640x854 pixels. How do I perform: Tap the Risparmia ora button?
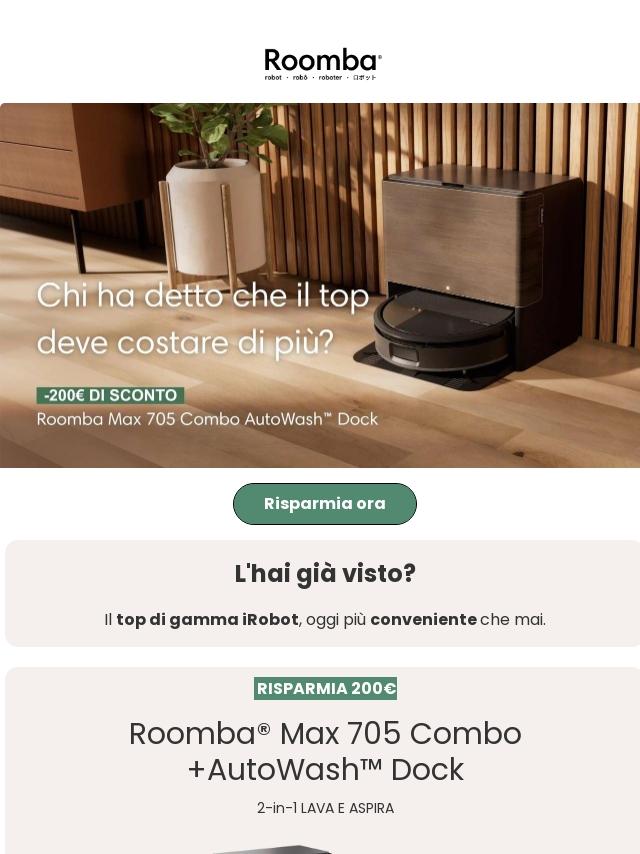click(x=324, y=504)
